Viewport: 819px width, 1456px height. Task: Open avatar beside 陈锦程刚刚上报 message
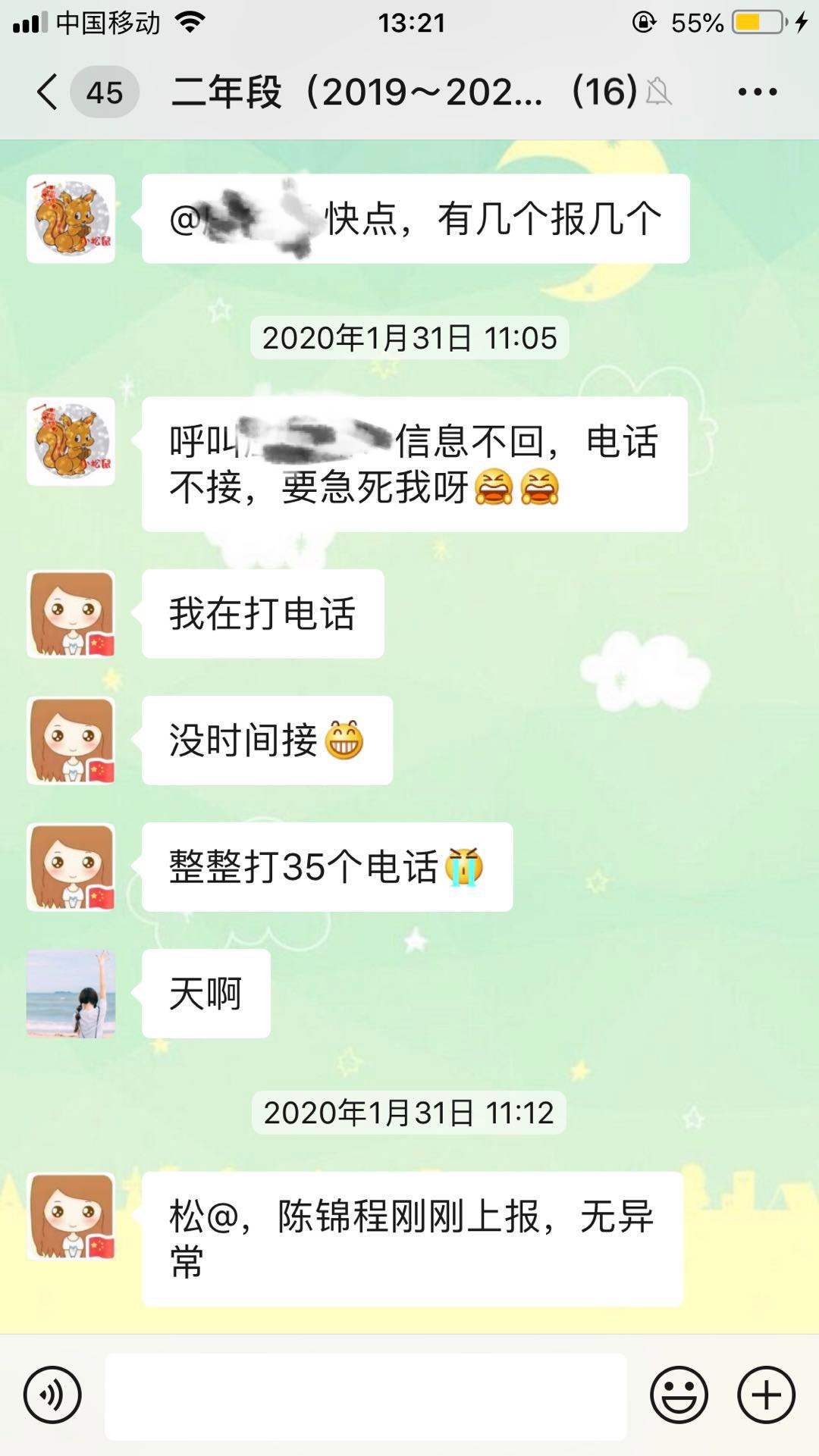tap(71, 1216)
